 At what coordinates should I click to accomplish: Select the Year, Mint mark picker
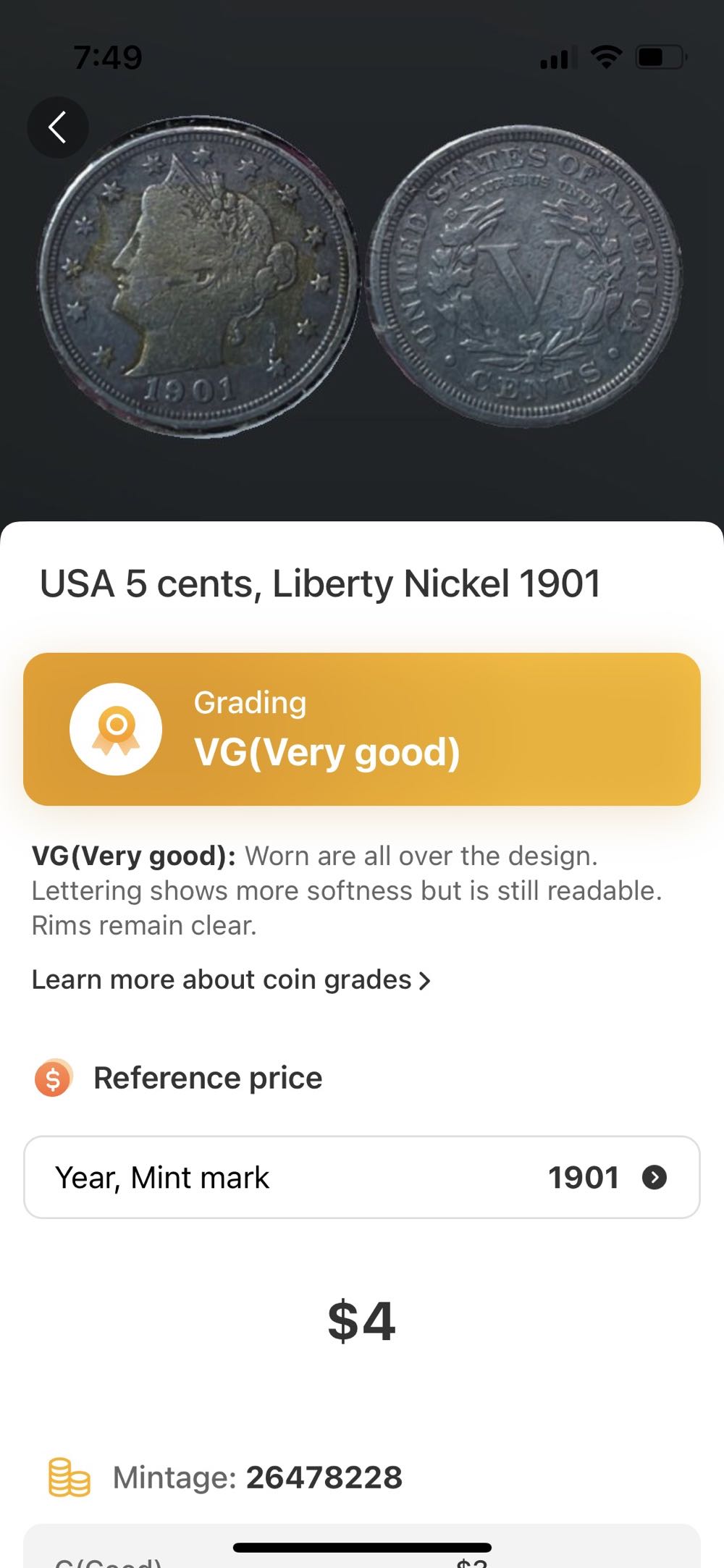tap(362, 1177)
